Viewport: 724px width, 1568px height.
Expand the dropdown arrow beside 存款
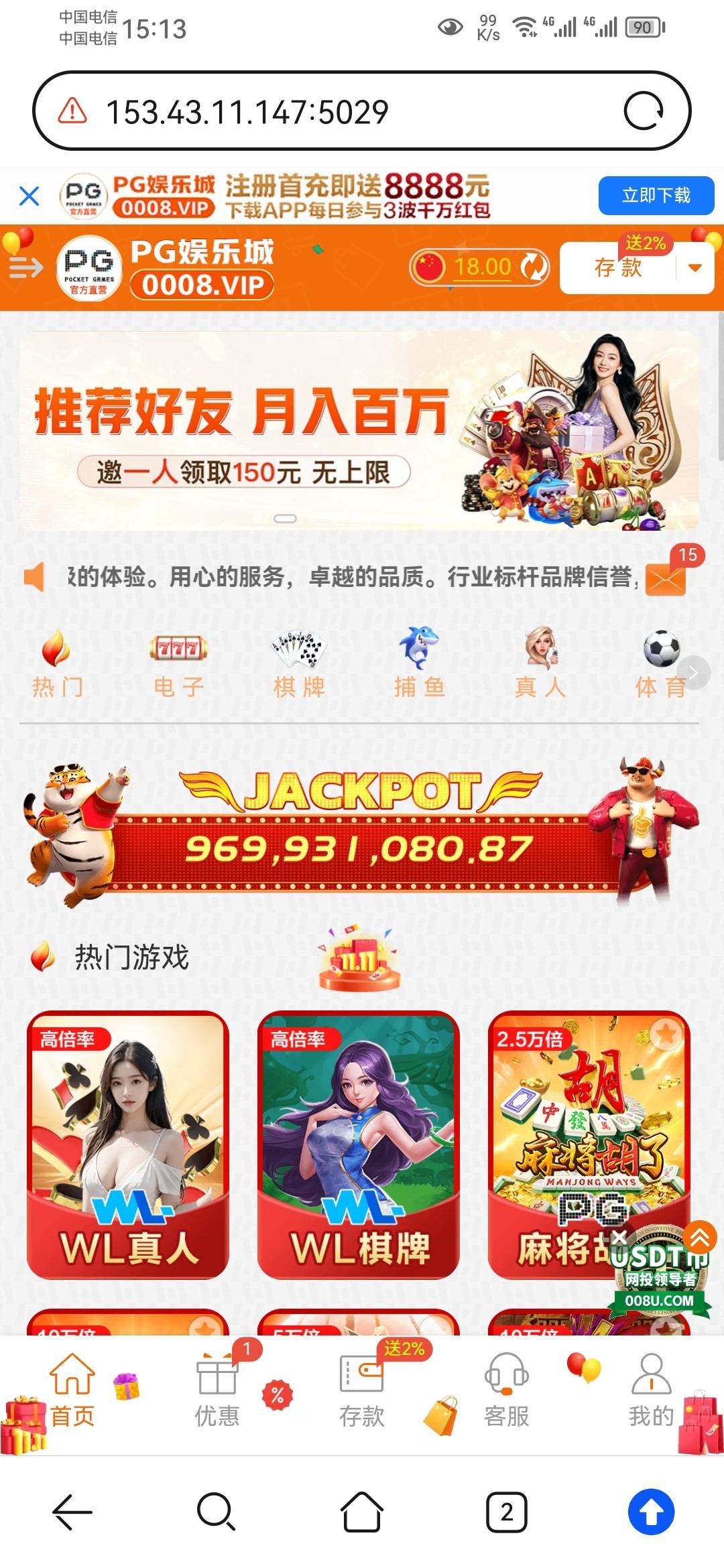point(695,268)
